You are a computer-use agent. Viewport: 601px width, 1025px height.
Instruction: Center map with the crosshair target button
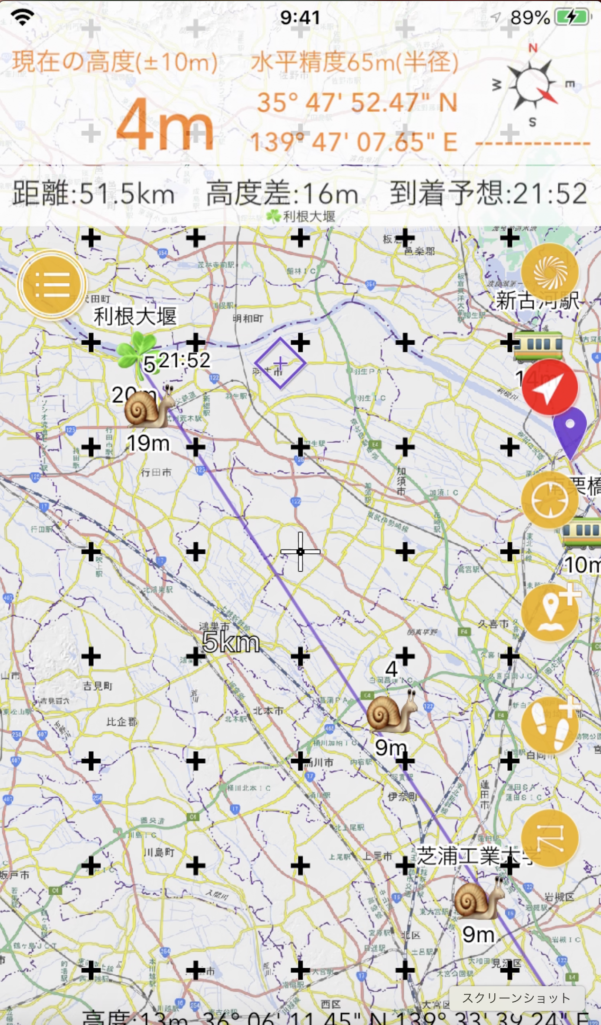click(550, 499)
